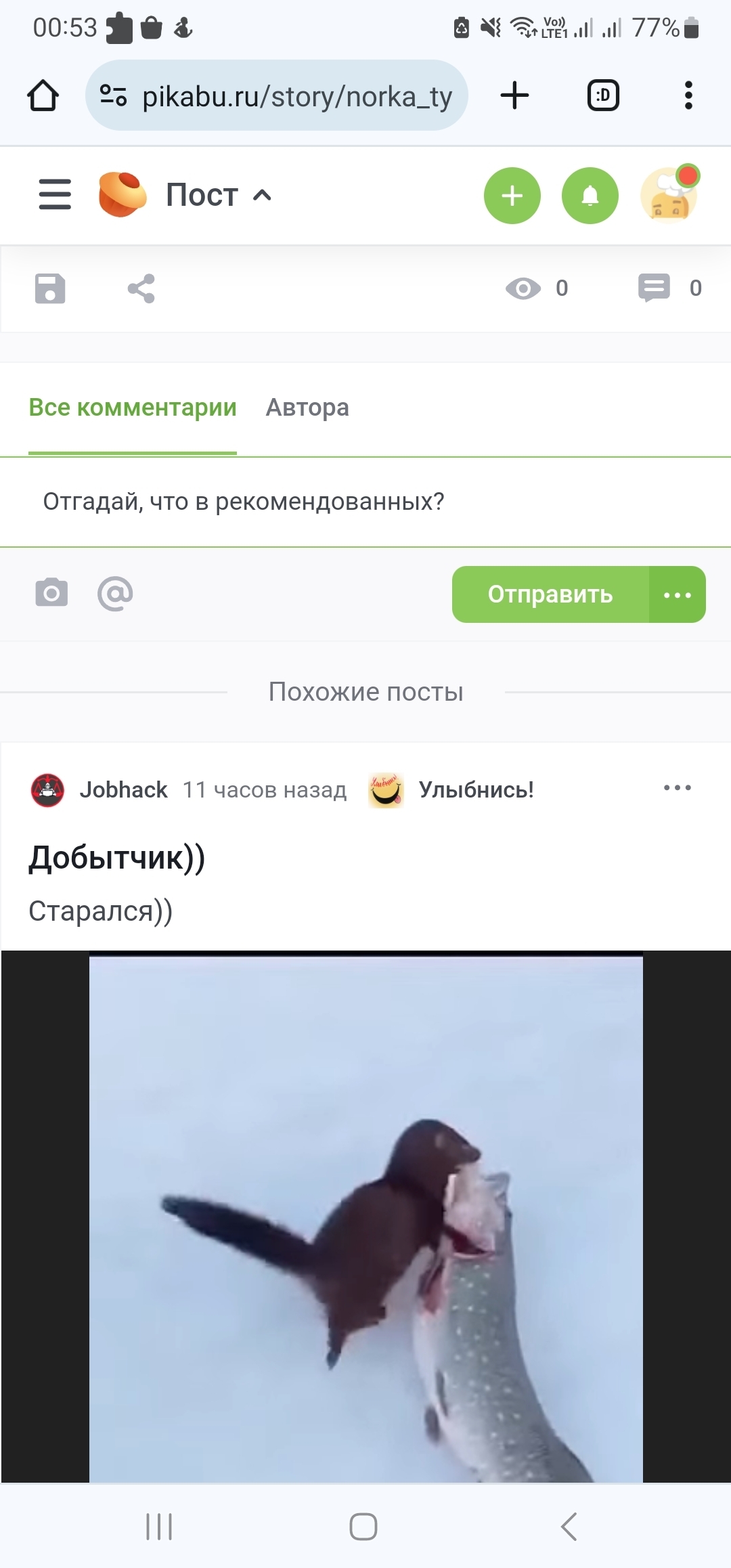Switch to the Автора comments tab
The image size is (731, 1568).
[x=307, y=408]
